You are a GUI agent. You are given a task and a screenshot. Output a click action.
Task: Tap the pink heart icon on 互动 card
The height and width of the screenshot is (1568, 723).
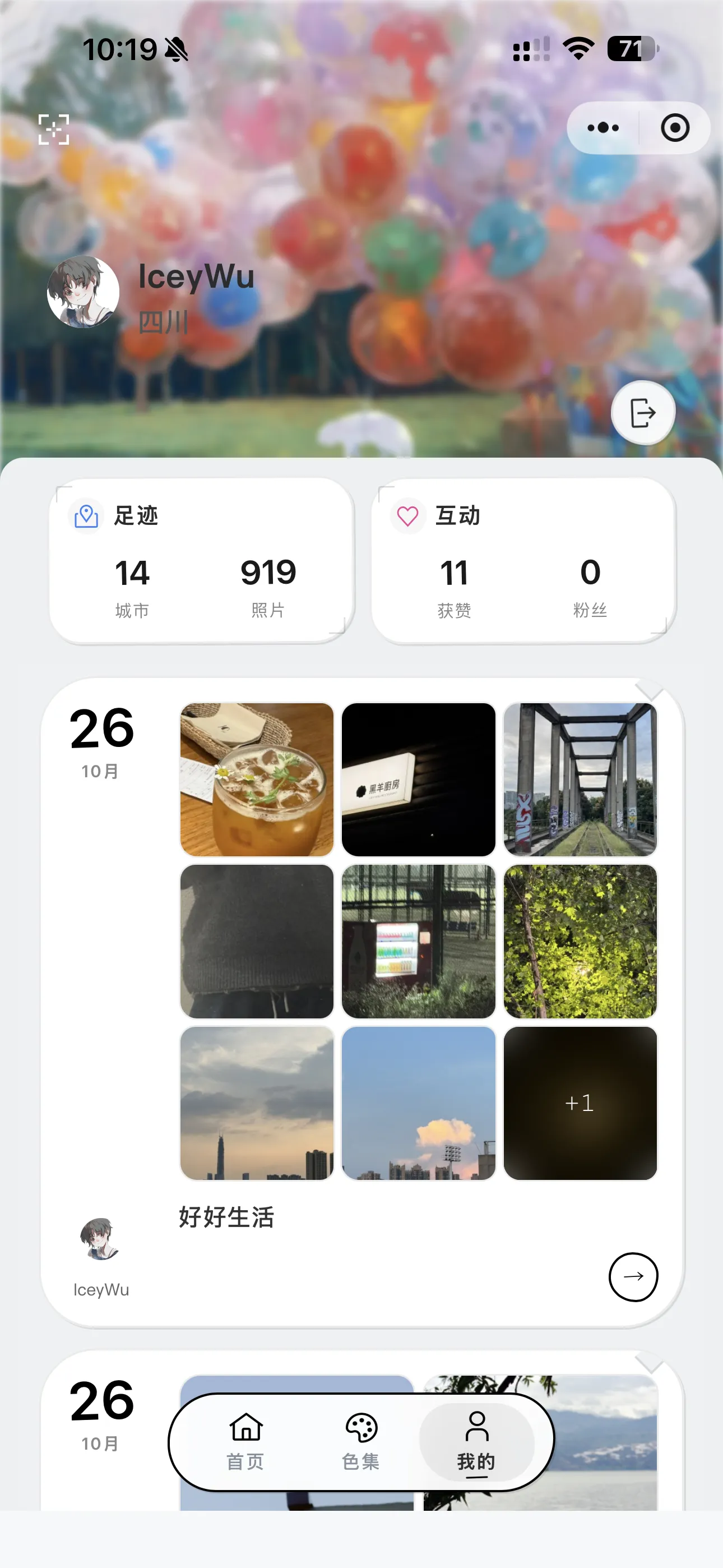click(408, 516)
